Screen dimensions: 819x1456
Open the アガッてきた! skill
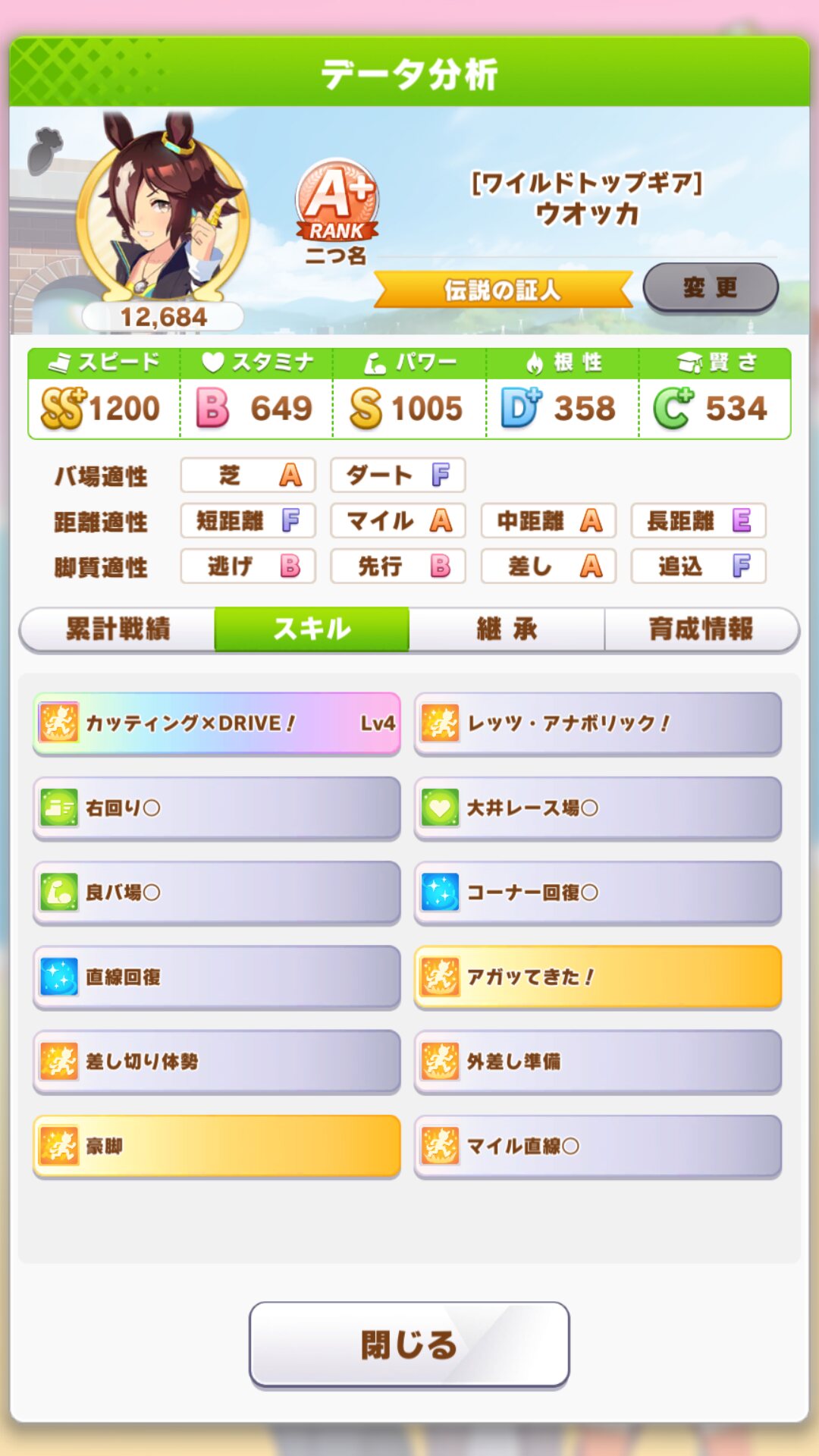[x=598, y=977]
